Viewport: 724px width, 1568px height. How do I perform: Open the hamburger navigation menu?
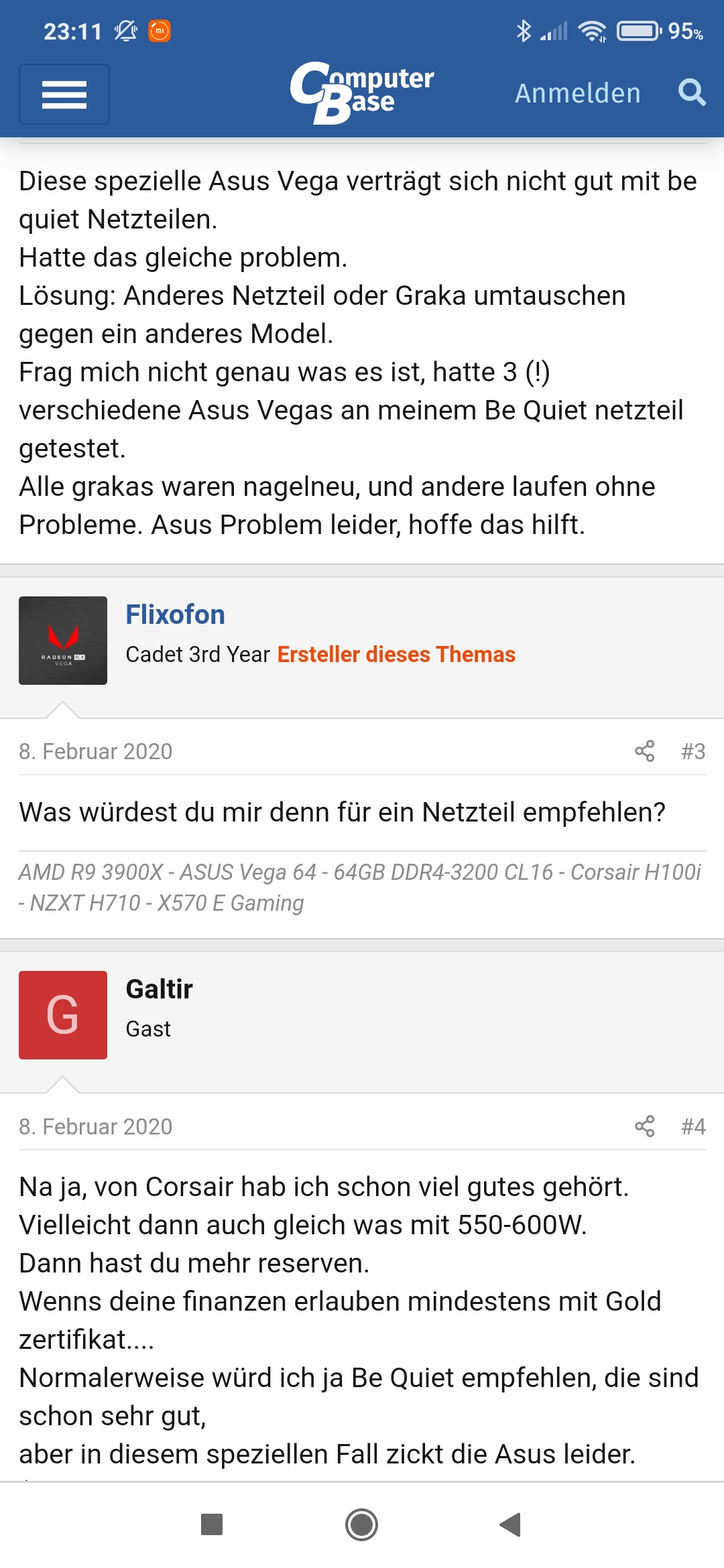pos(64,94)
